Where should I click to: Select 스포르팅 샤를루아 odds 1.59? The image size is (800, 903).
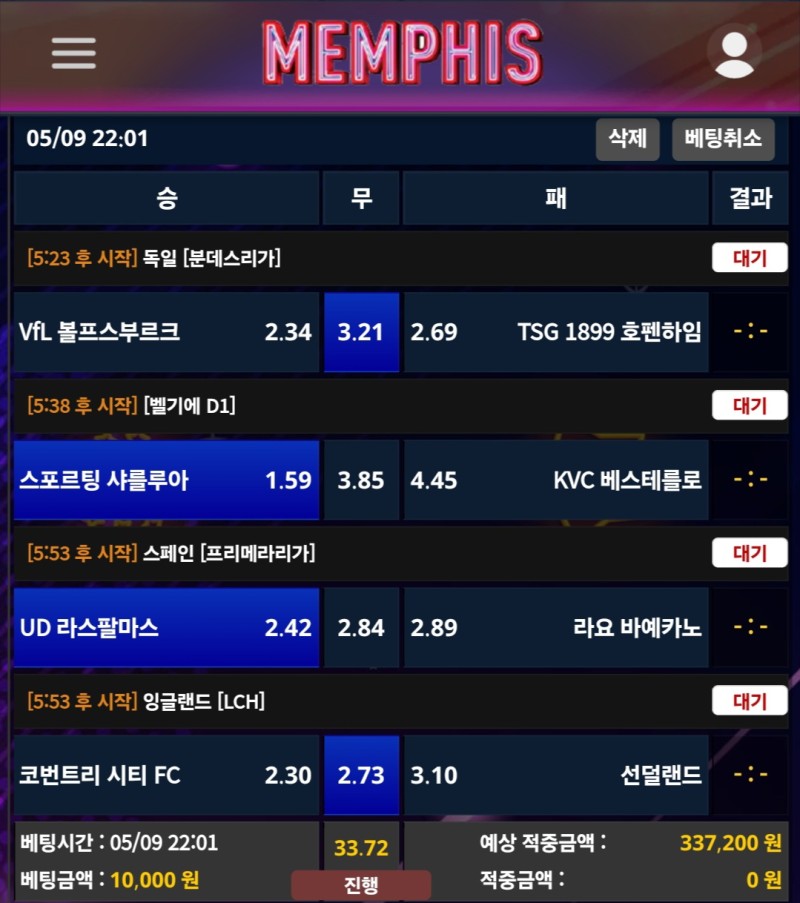tap(166, 480)
